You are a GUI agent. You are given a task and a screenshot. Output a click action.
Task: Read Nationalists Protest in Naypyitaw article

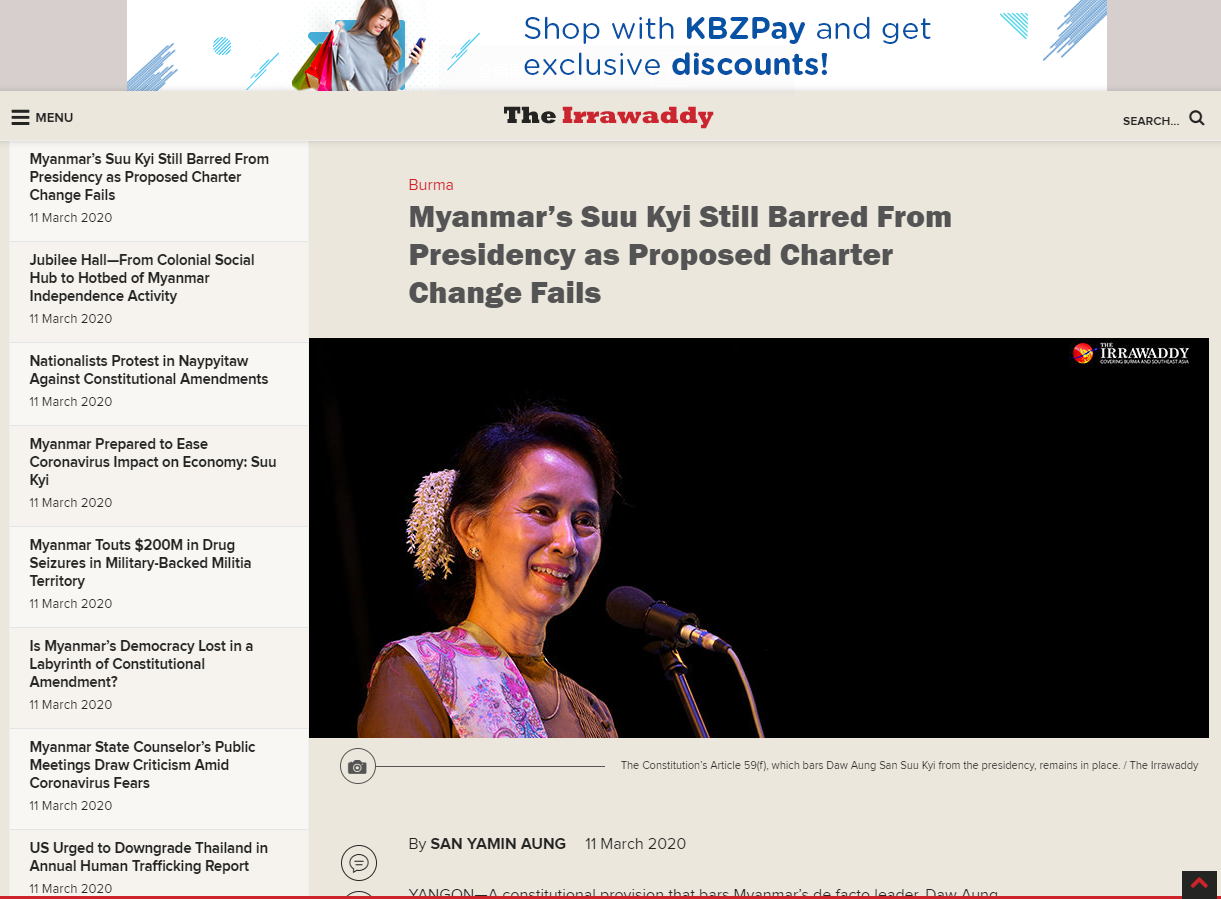point(148,370)
